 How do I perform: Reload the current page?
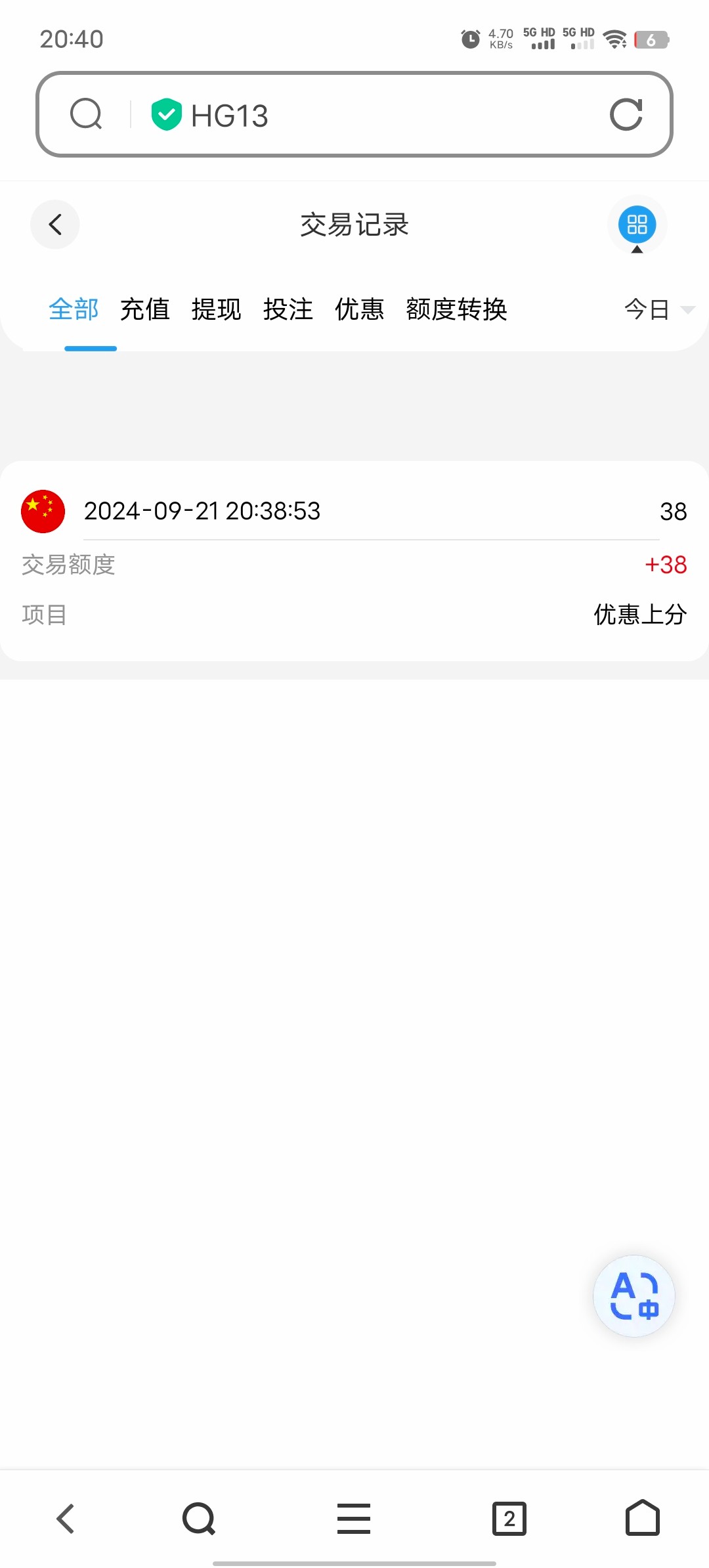tap(626, 115)
